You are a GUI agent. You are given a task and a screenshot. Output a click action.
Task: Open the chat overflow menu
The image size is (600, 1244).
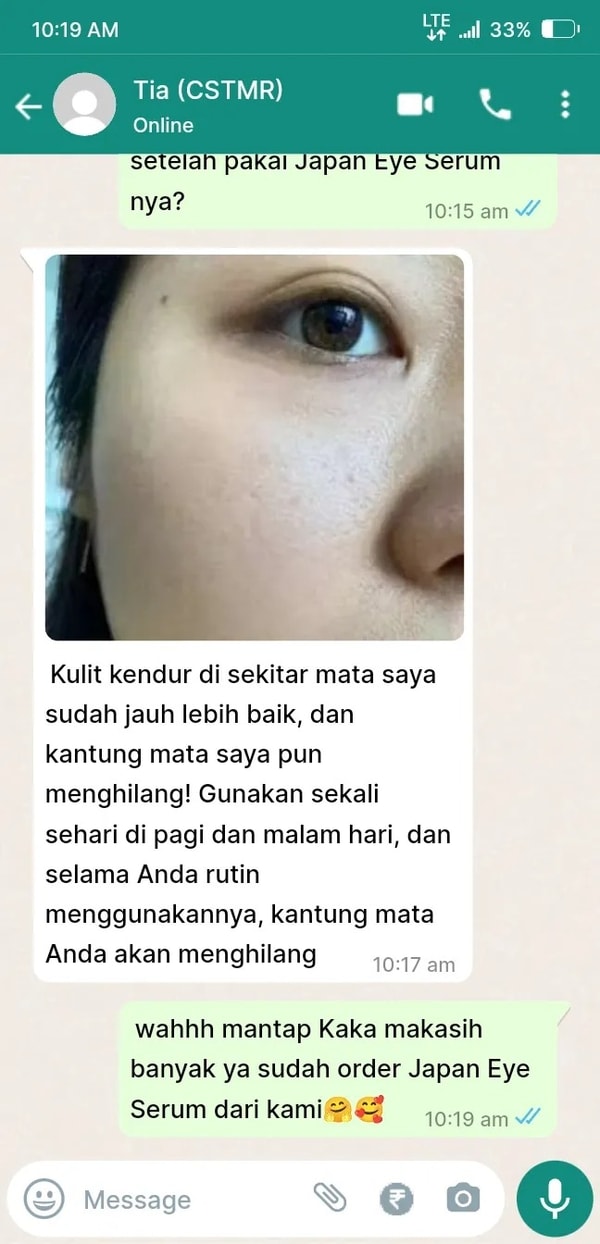point(565,104)
